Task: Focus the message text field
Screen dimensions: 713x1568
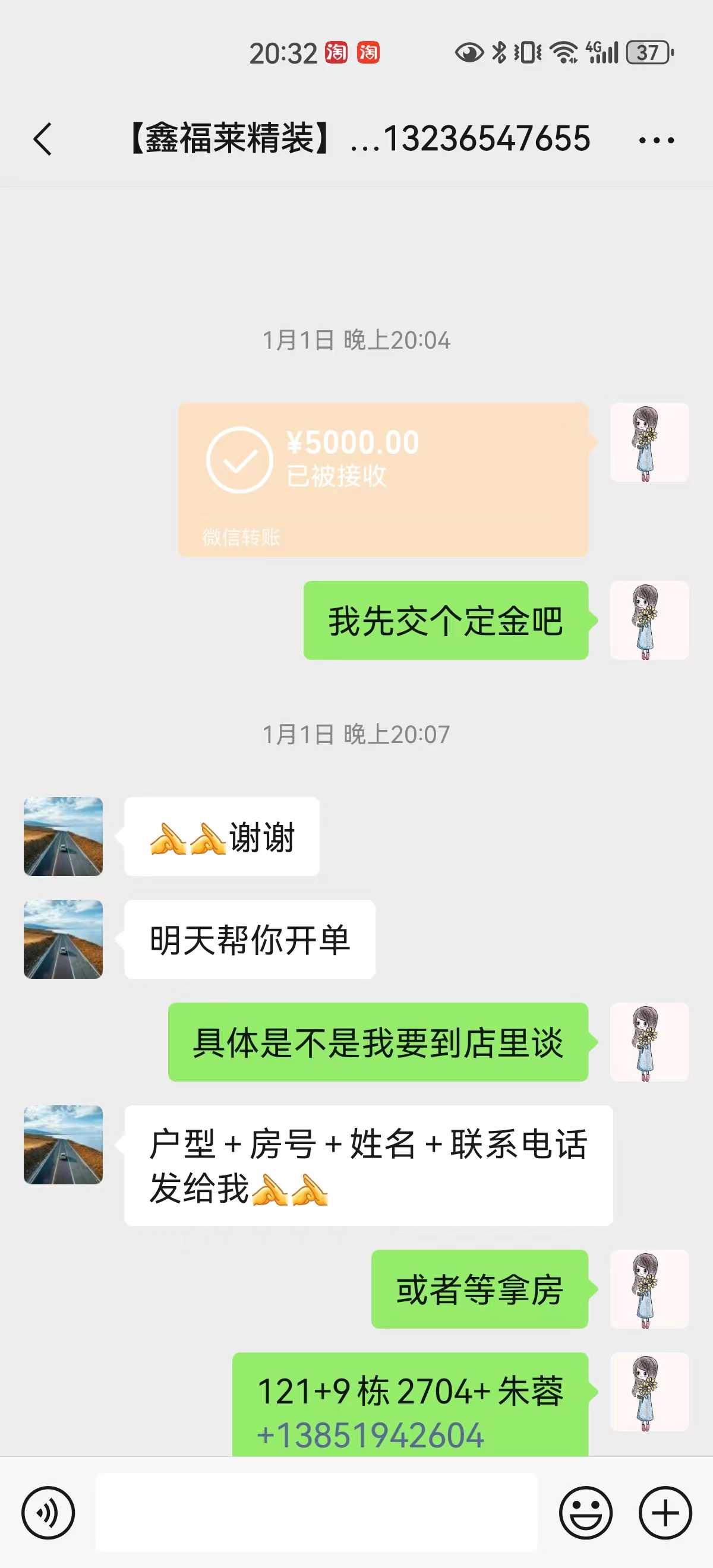Action: (317, 1513)
